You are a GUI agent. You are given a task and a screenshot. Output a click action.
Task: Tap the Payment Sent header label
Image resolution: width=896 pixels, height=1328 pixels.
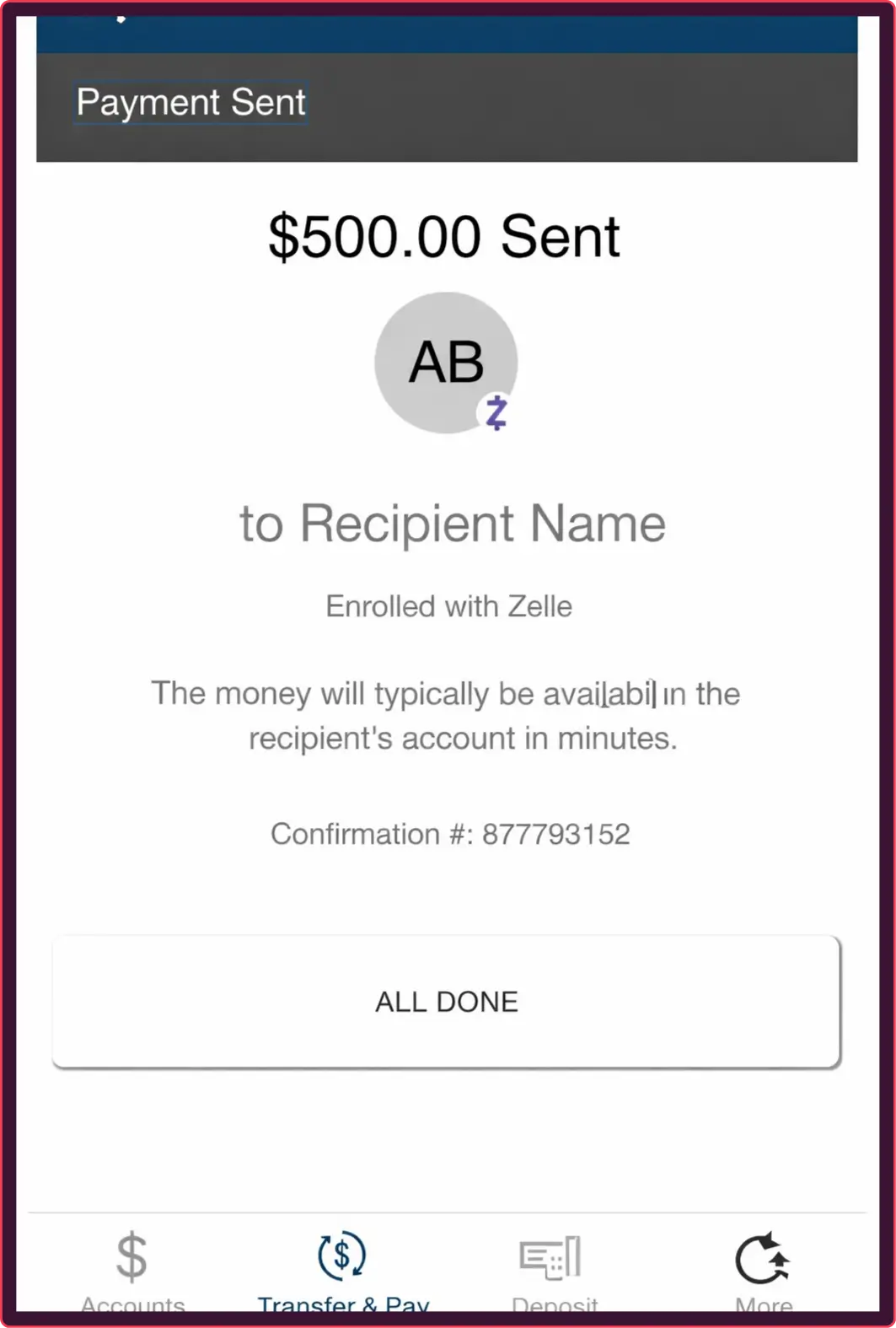pyautogui.click(x=190, y=102)
